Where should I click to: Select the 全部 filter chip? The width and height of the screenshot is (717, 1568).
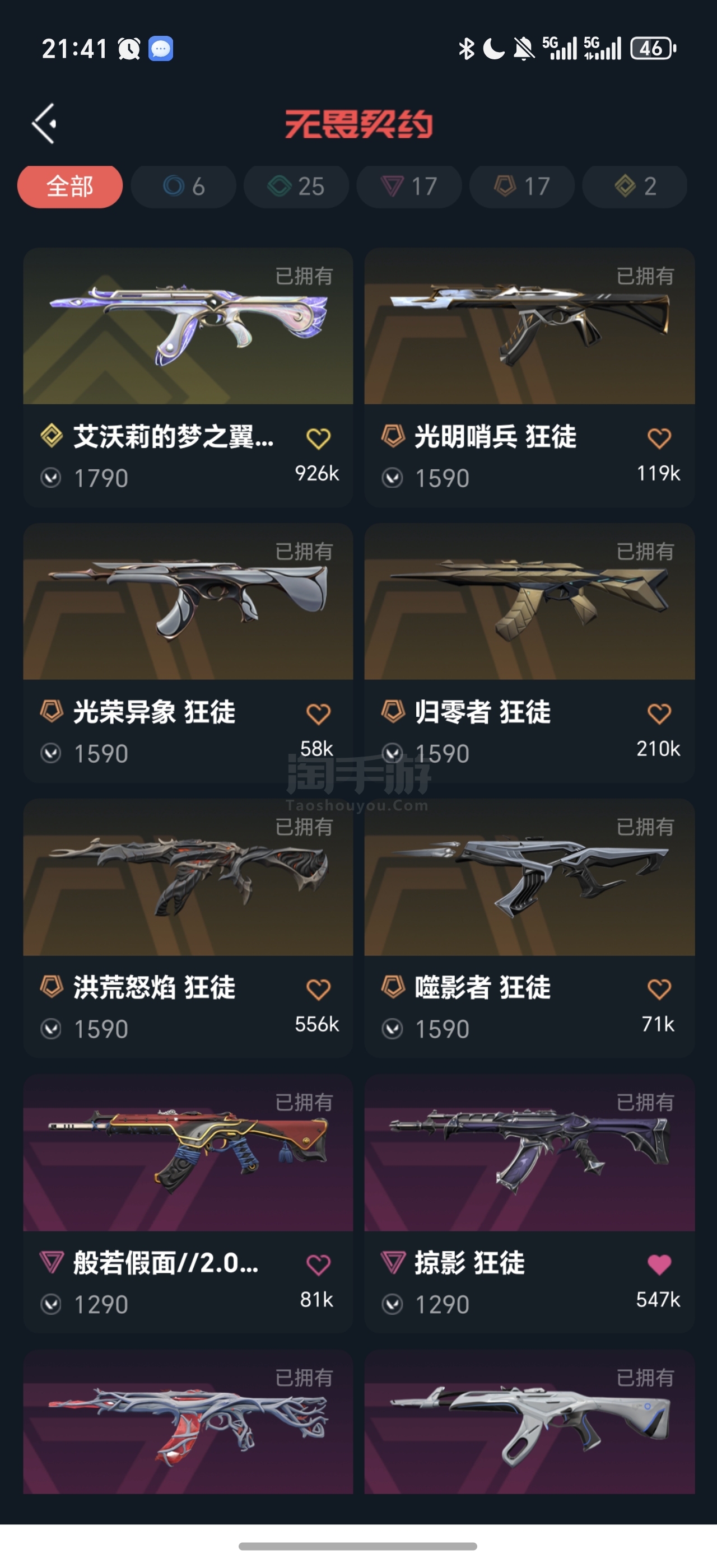click(x=70, y=186)
